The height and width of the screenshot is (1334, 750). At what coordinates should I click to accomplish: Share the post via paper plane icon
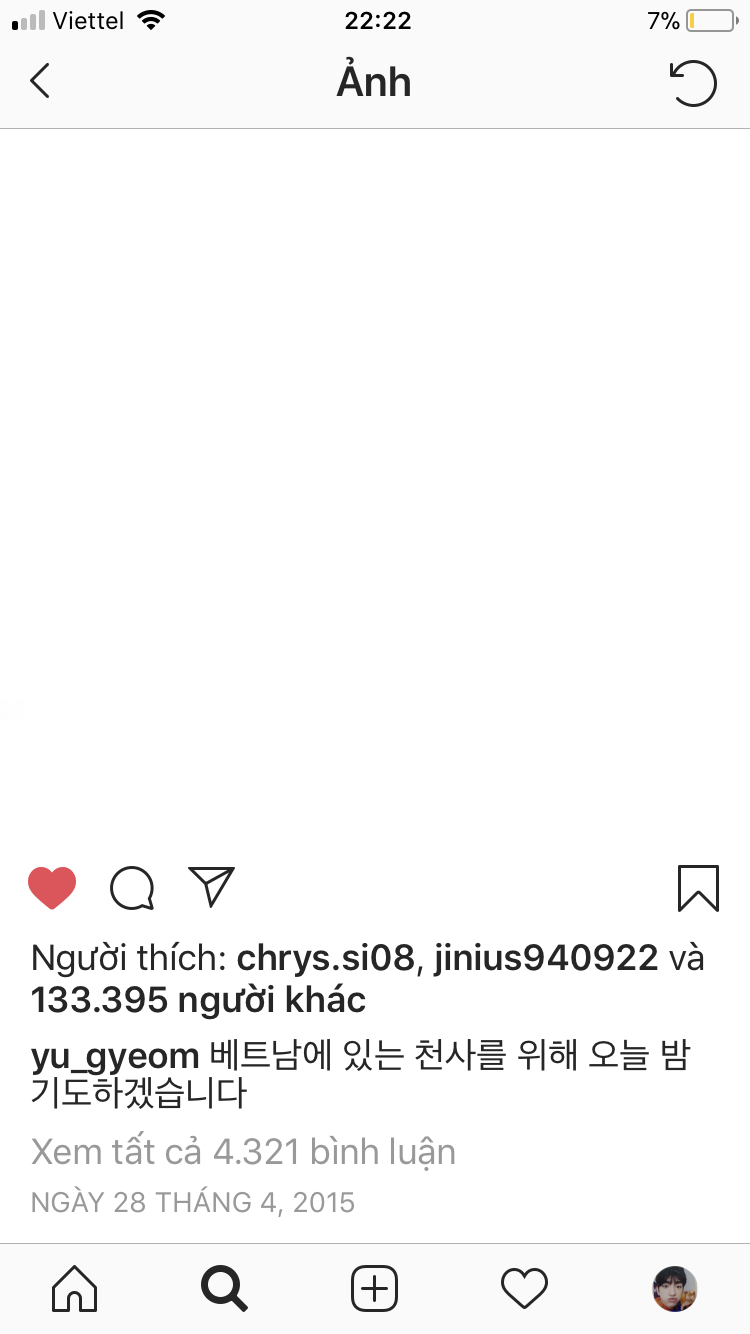tap(211, 886)
